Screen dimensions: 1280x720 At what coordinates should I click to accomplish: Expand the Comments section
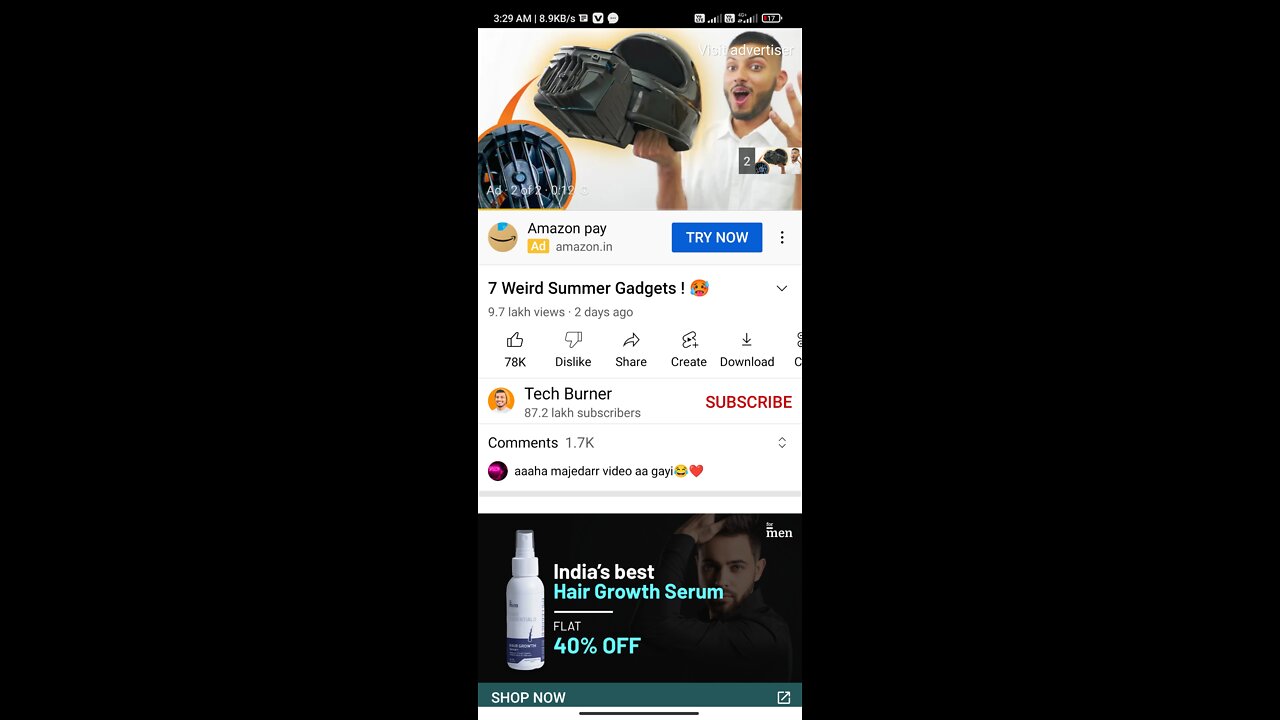[782, 443]
